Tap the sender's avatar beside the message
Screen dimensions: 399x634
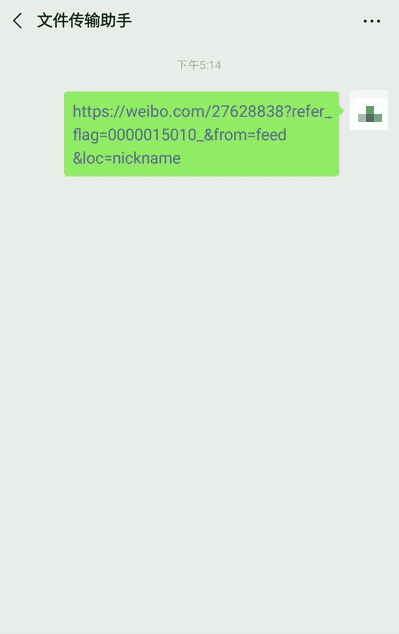(x=369, y=110)
